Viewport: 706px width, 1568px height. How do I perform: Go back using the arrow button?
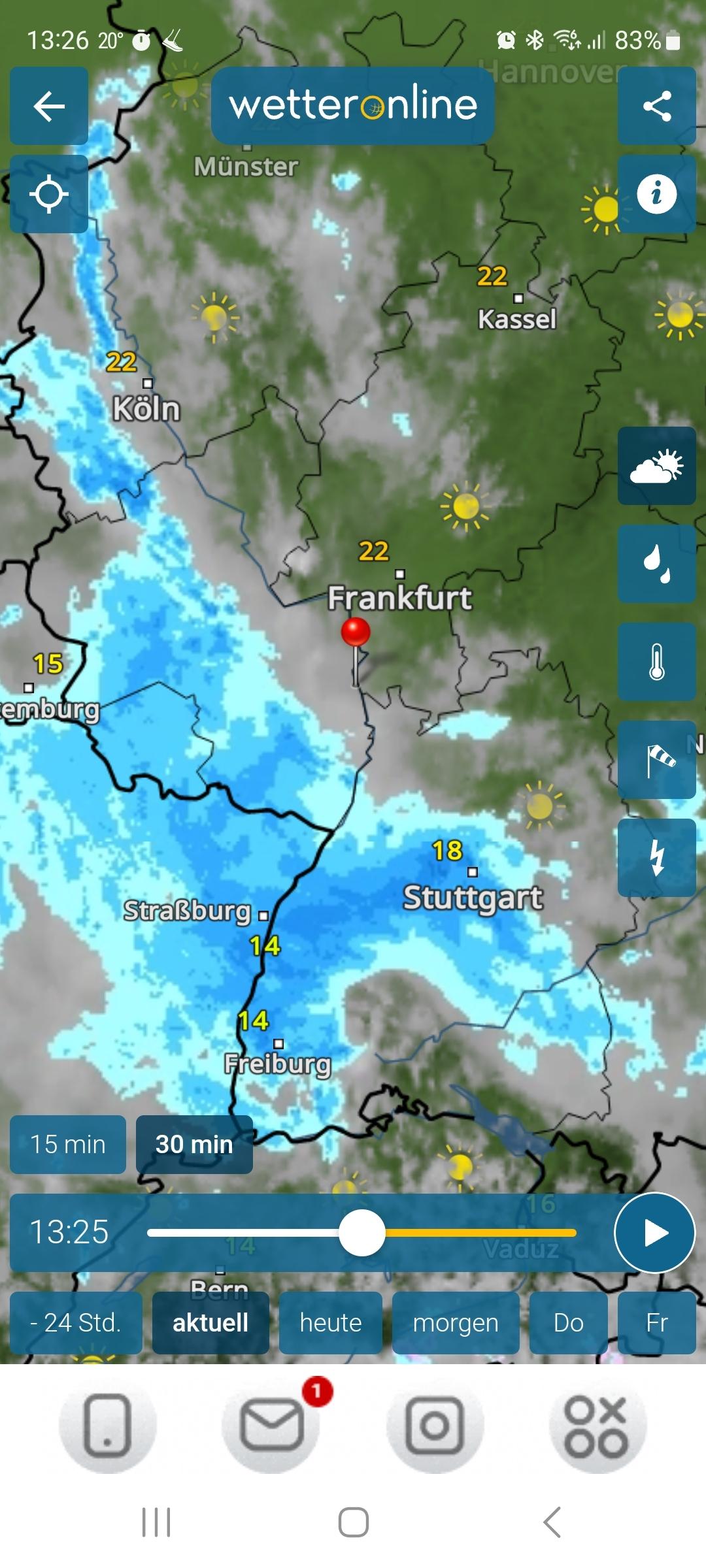pos(49,106)
